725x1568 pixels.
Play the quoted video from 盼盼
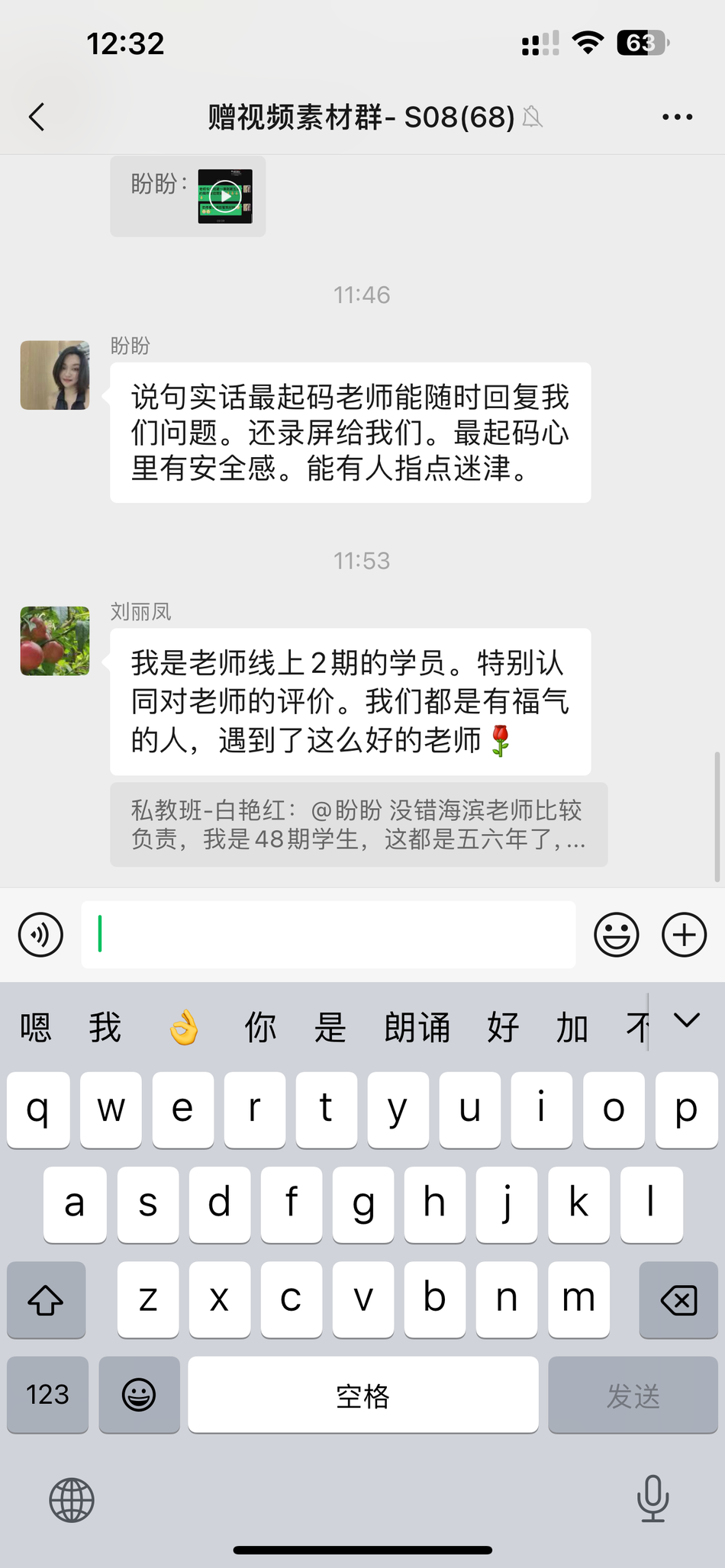click(x=225, y=196)
